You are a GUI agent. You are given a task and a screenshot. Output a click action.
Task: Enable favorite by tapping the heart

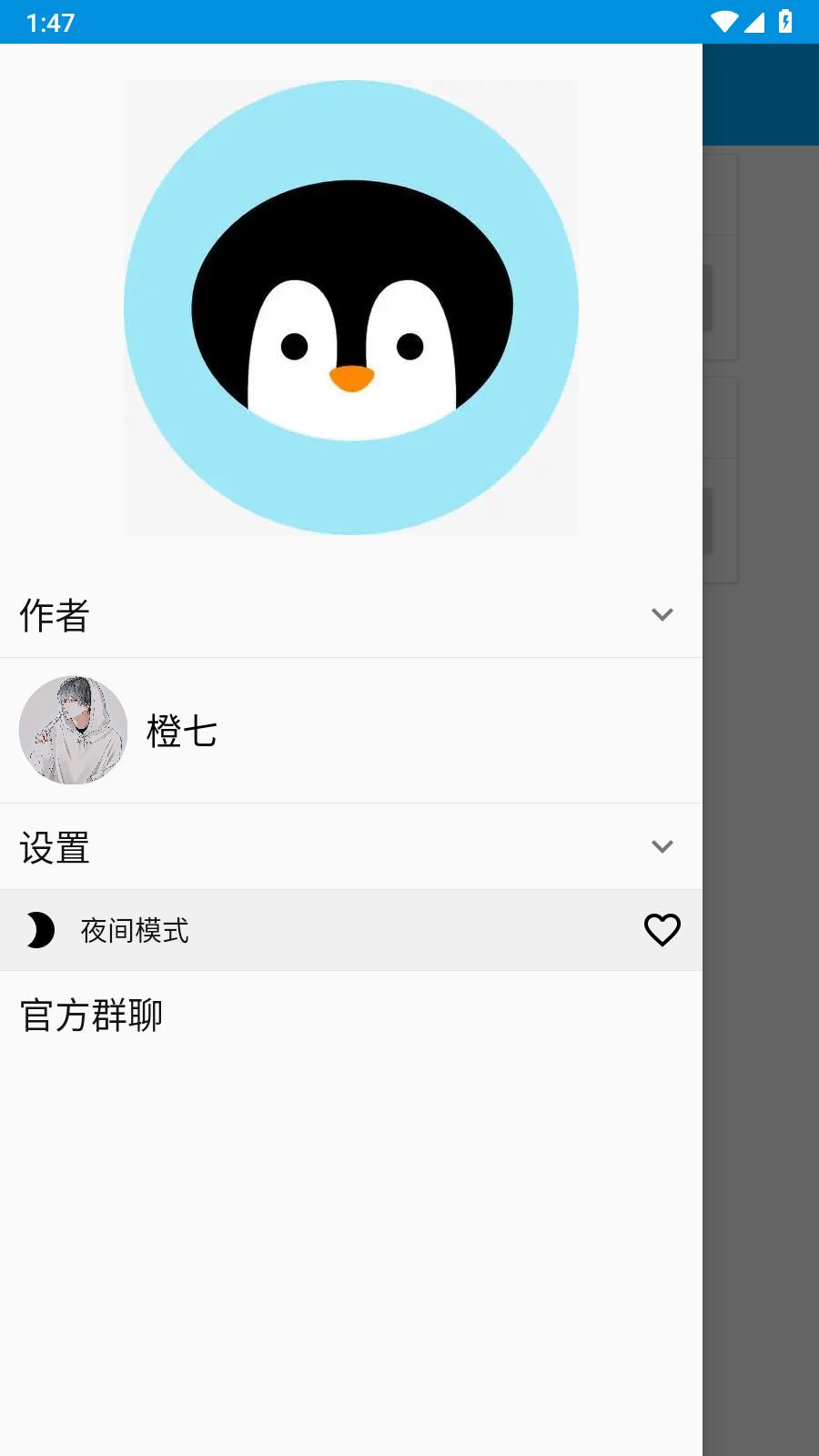click(662, 930)
